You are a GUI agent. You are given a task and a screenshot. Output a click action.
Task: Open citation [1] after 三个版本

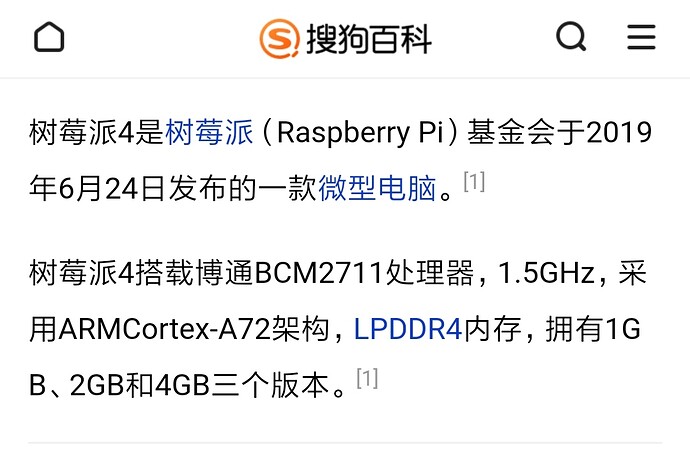[367, 379]
